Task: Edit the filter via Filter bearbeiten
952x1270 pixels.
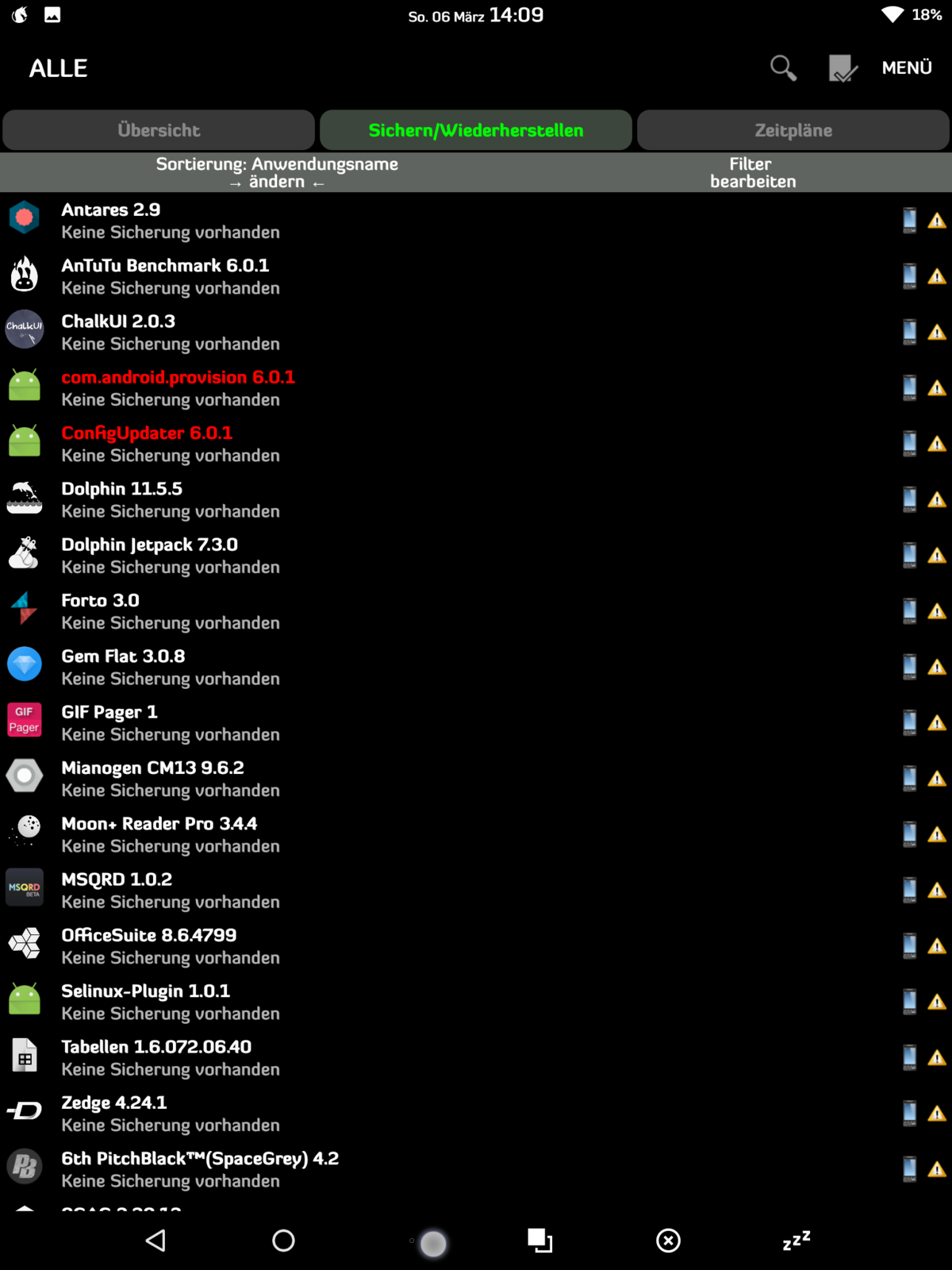Action: click(x=752, y=173)
